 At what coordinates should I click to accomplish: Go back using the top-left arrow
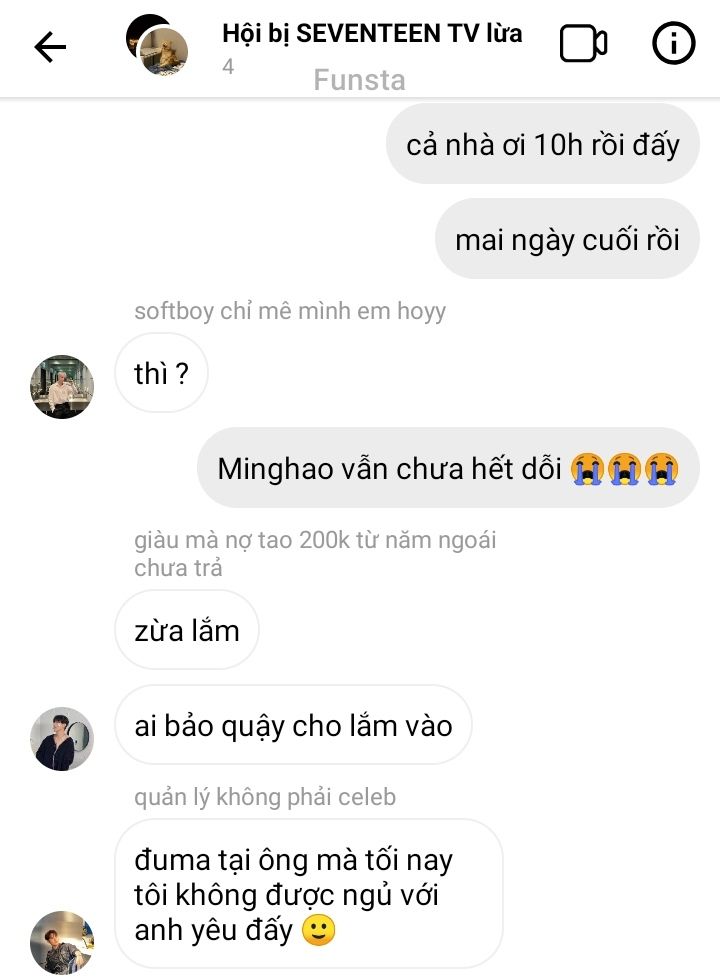click(x=50, y=46)
